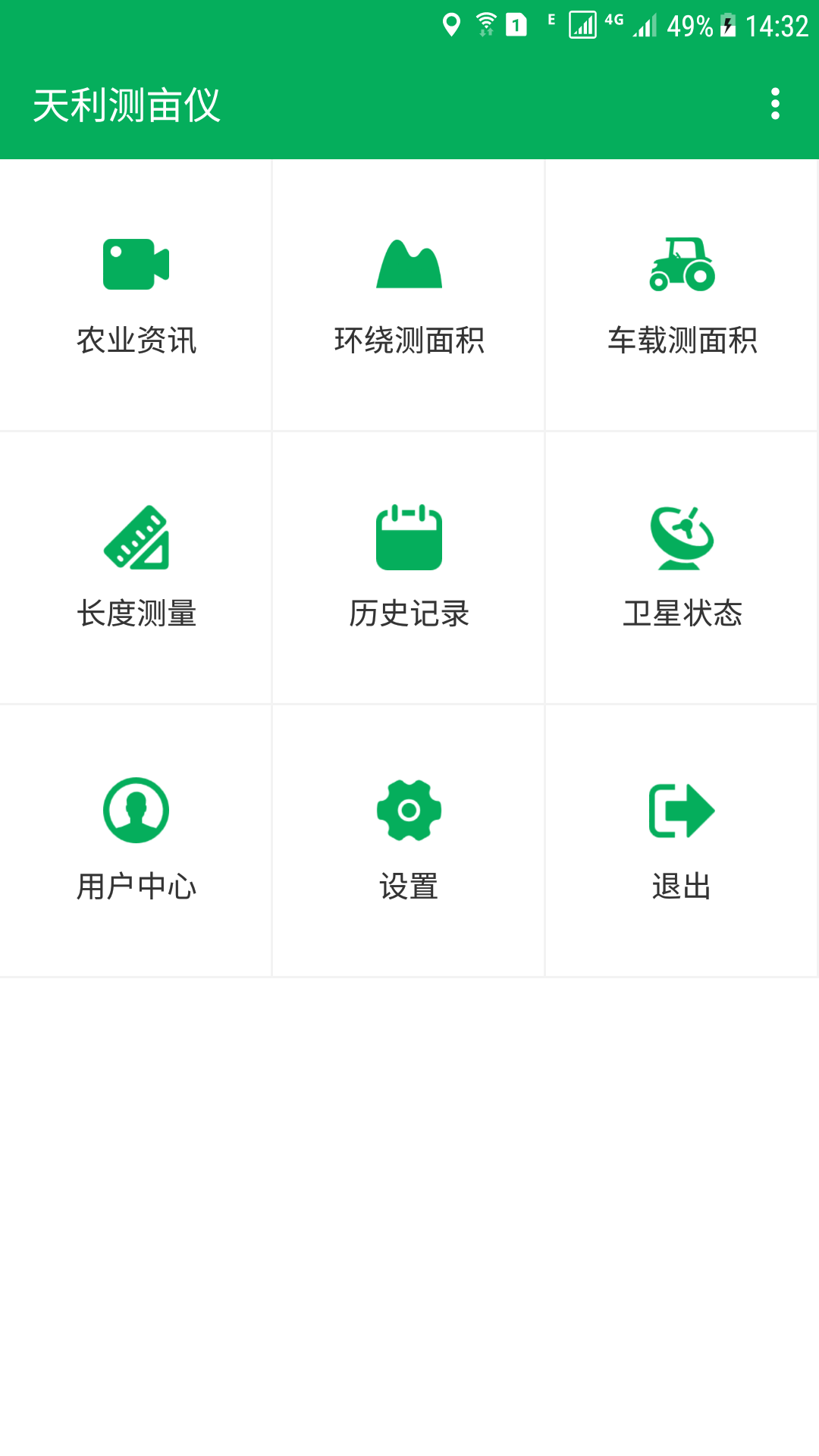
Task: Tap the 4G network indicator
Action: click(x=615, y=23)
